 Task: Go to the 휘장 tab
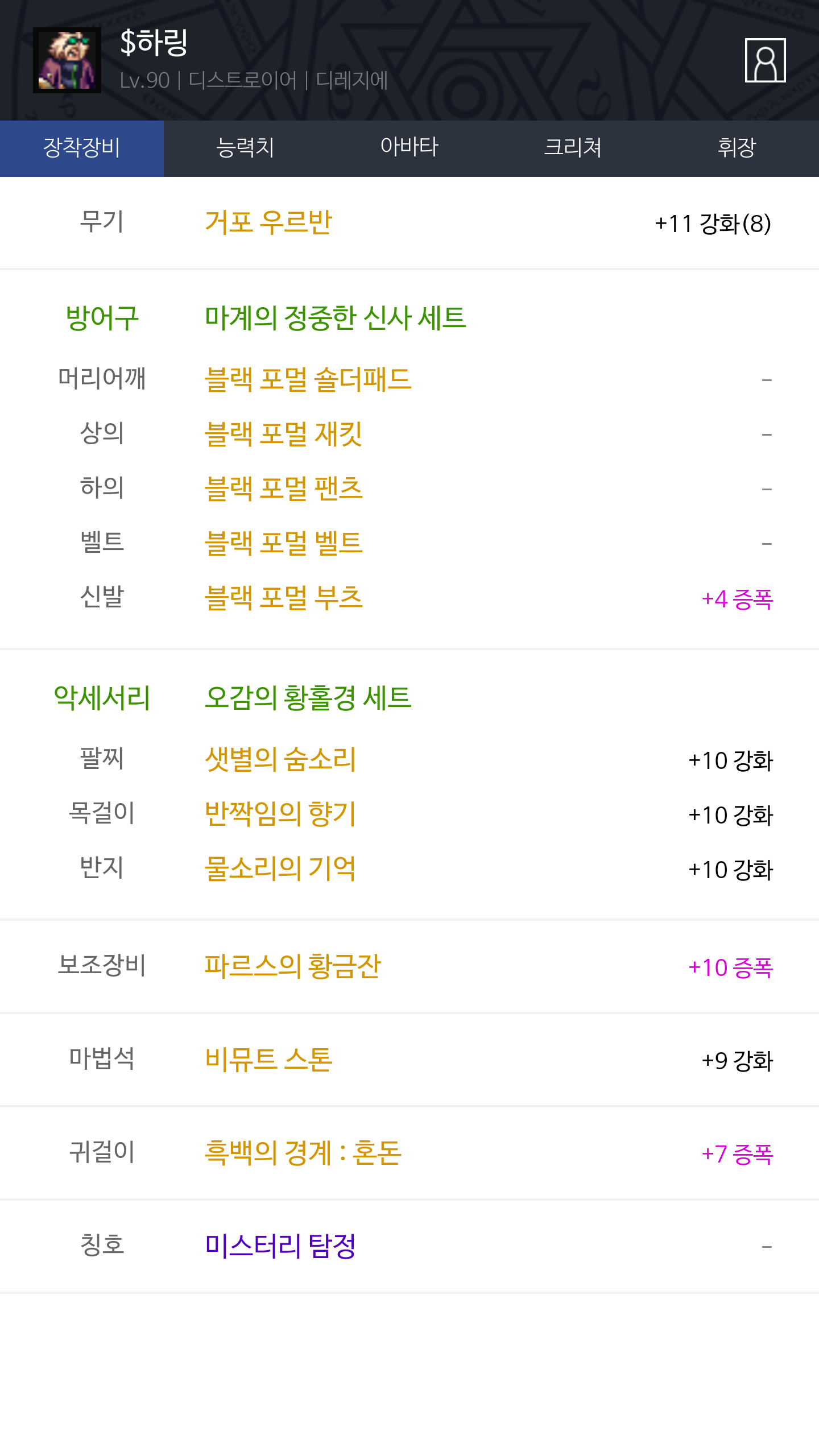(x=737, y=148)
